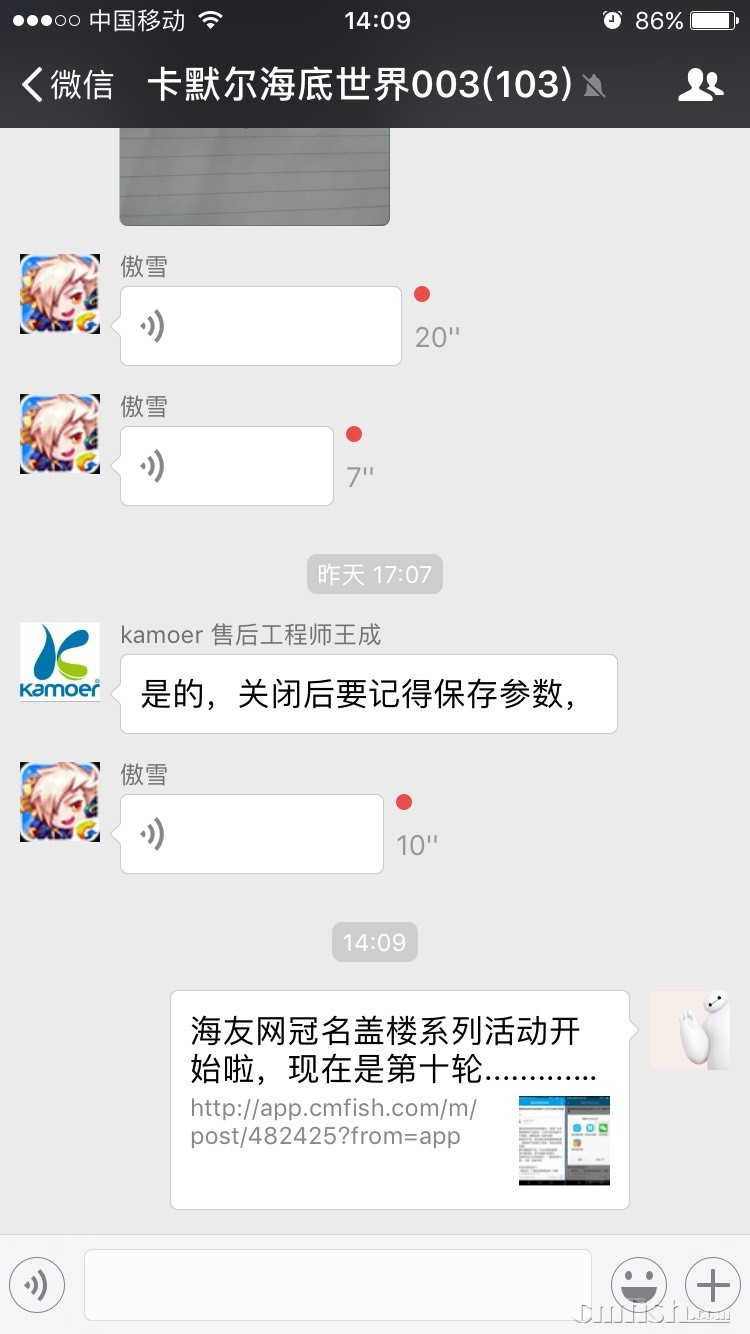Open my own avatar profile
This screenshot has height=1334, width=750.
coord(689,1030)
